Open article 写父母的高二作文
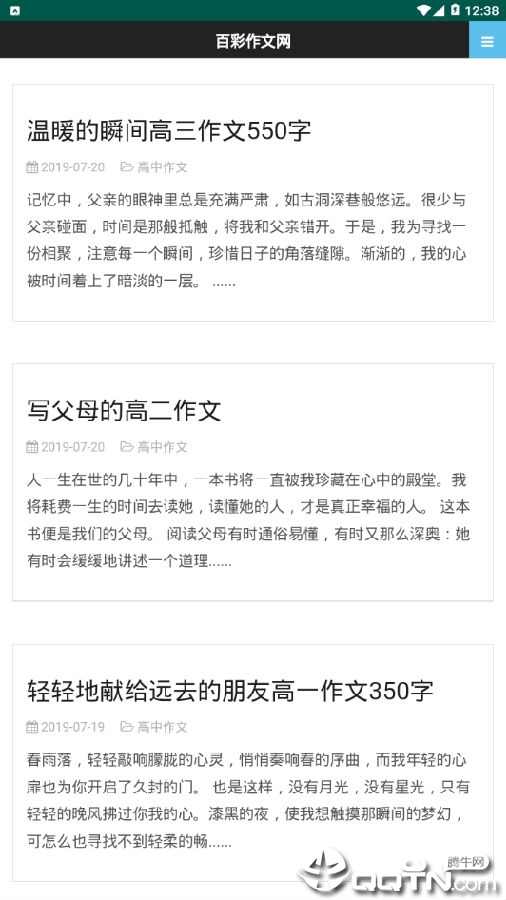506x900 pixels. pyautogui.click(x=124, y=410)
